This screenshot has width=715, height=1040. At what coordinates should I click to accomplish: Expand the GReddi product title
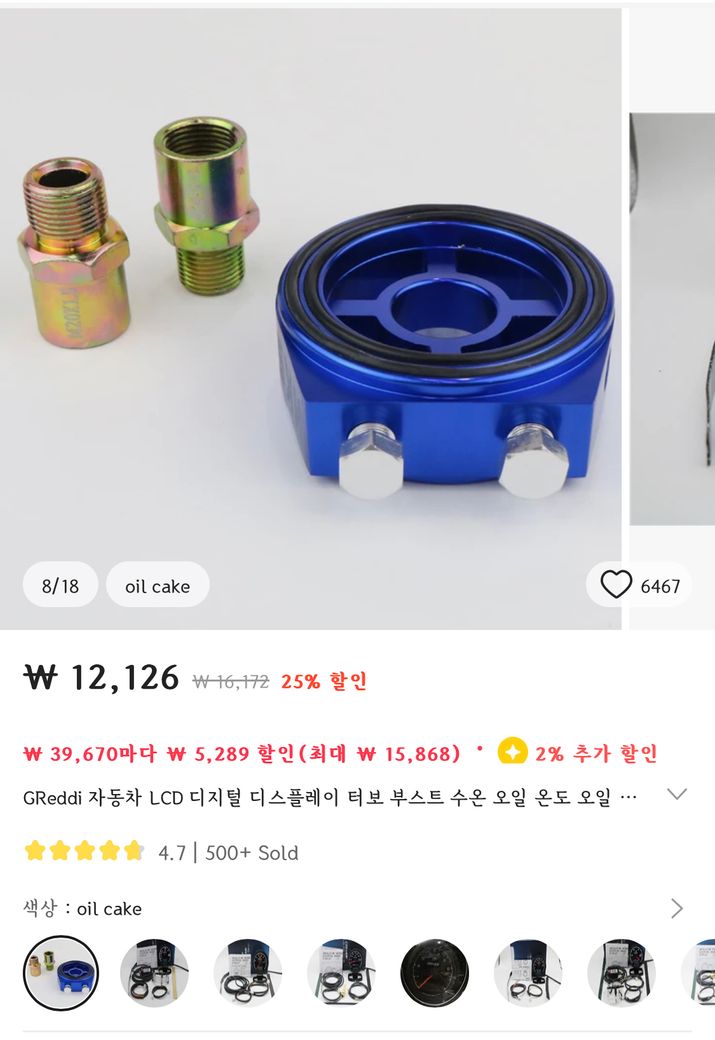(677, 795)
